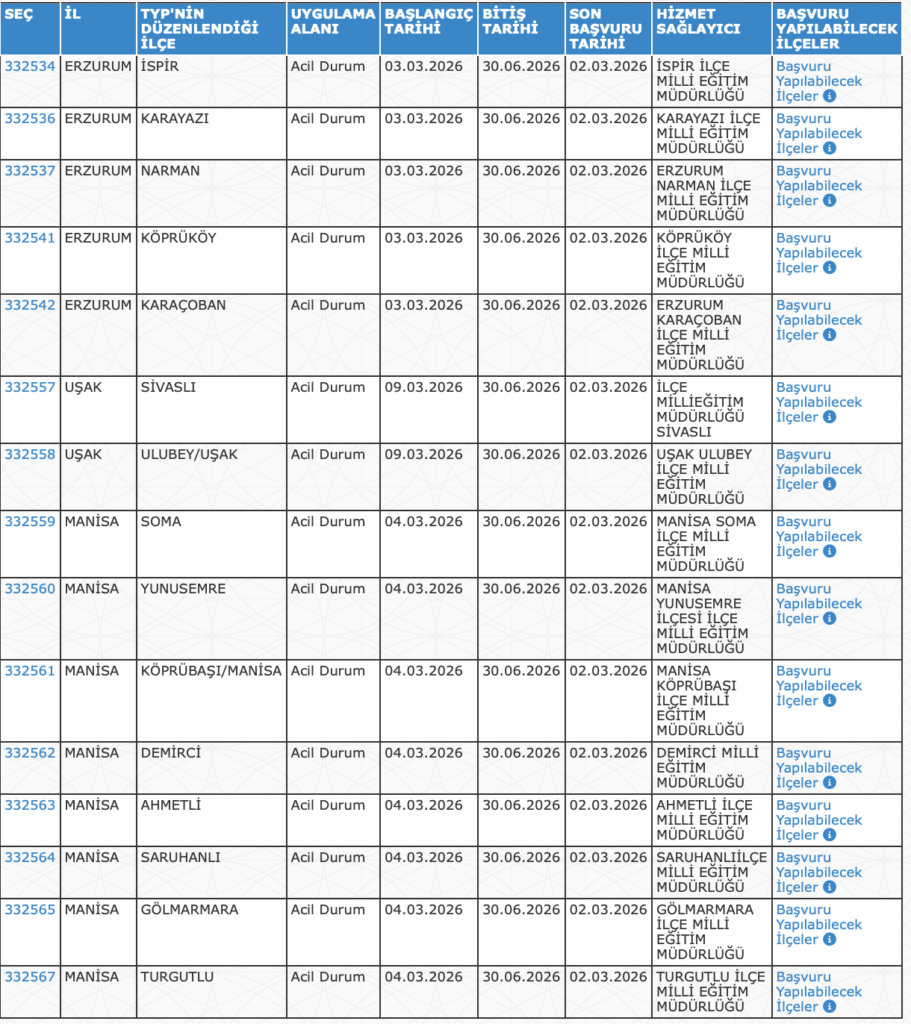Screen dimensions: 911x1024
Task: Open record 332557 for Sivaslı
Action: pyautogui.click(x=29, y=387)
